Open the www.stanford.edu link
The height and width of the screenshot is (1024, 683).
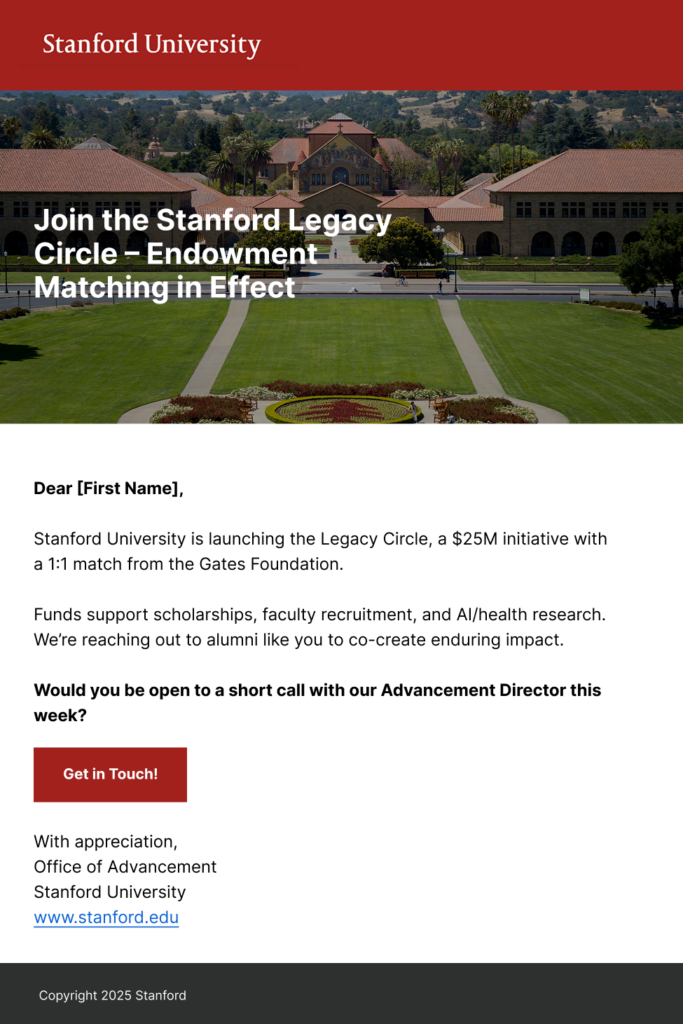click(x=106, y=917)
